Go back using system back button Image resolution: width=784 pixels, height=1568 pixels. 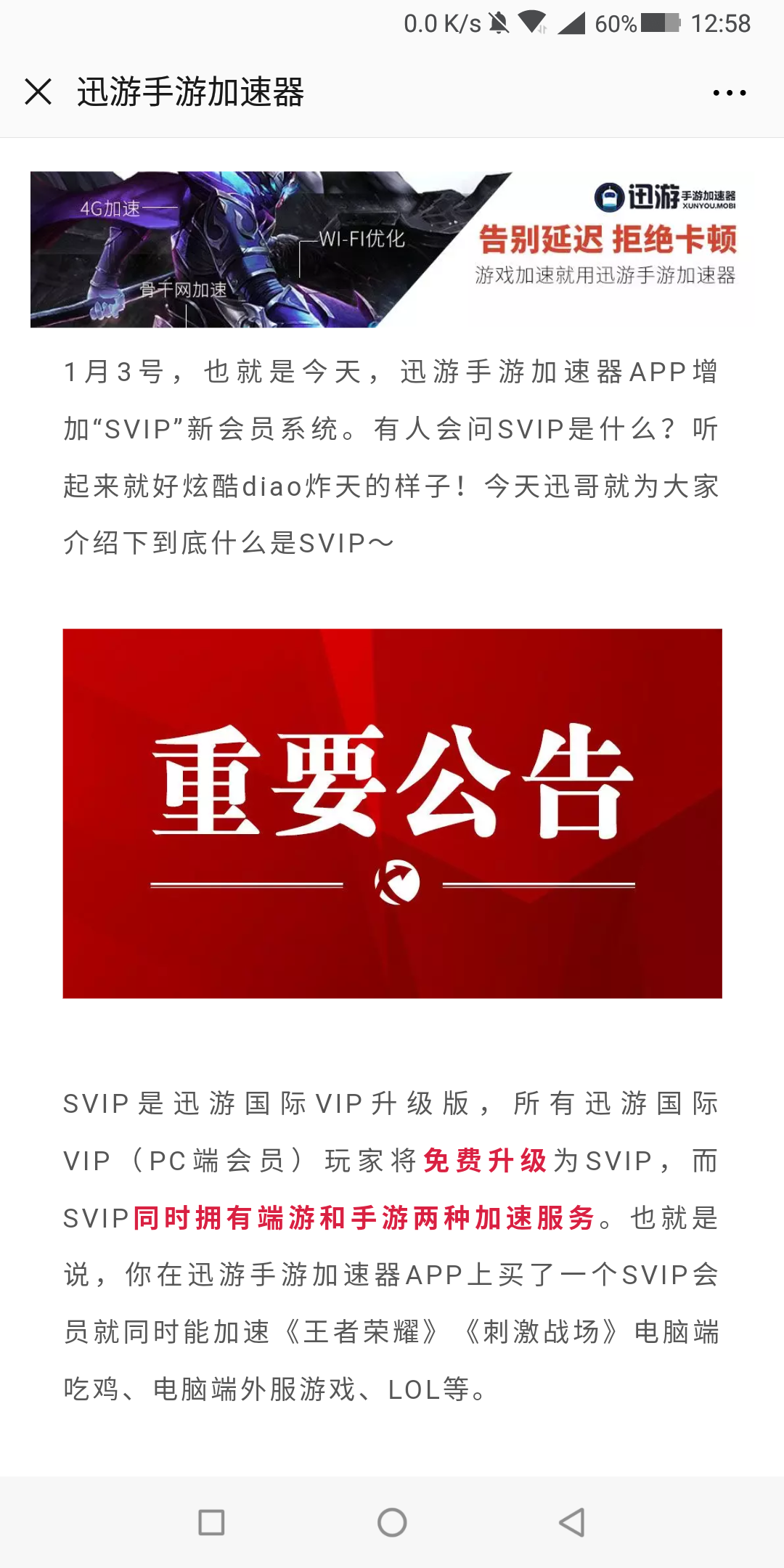coord(572,1522)
